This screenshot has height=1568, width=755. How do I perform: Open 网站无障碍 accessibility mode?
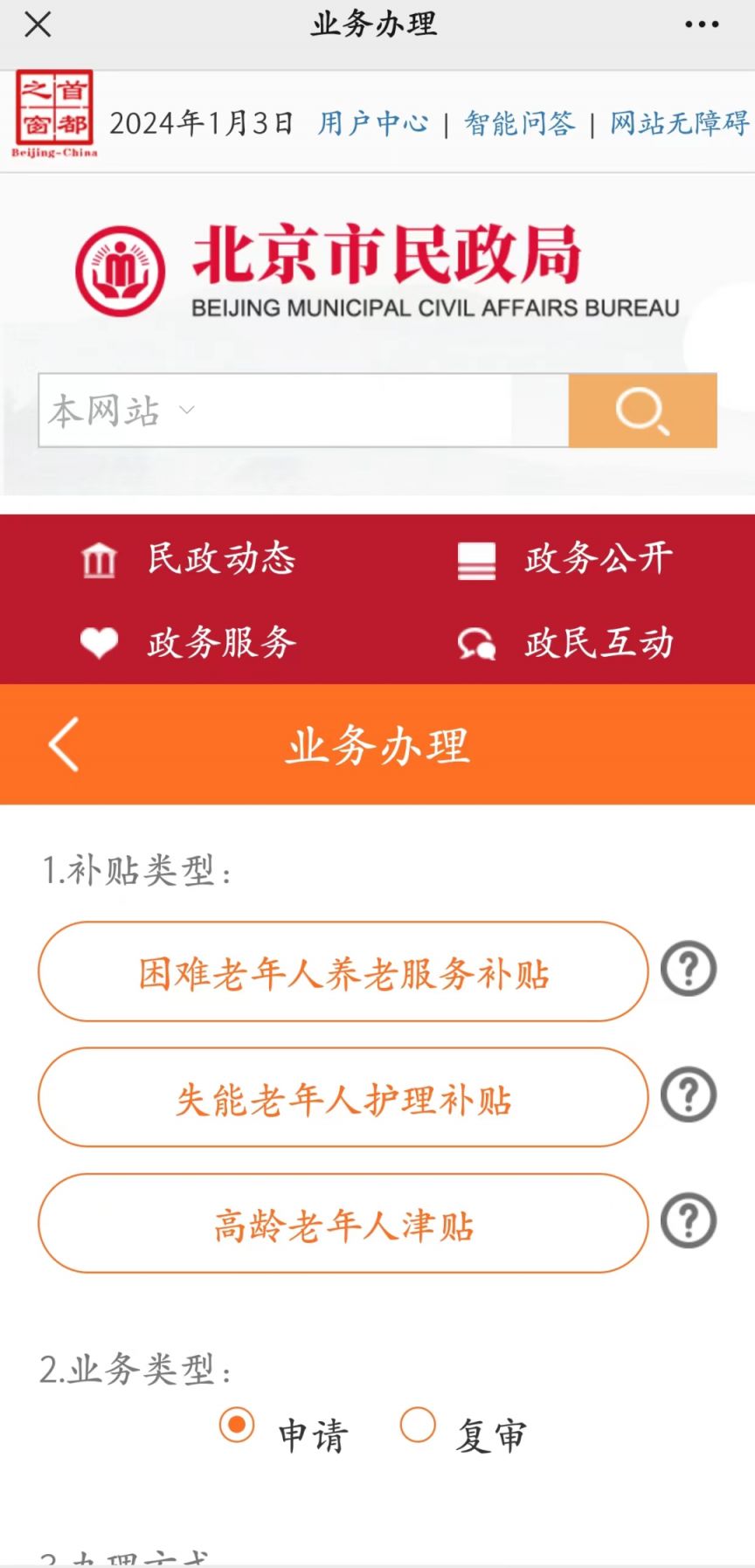pyautogui.click(x=677, y=122)
